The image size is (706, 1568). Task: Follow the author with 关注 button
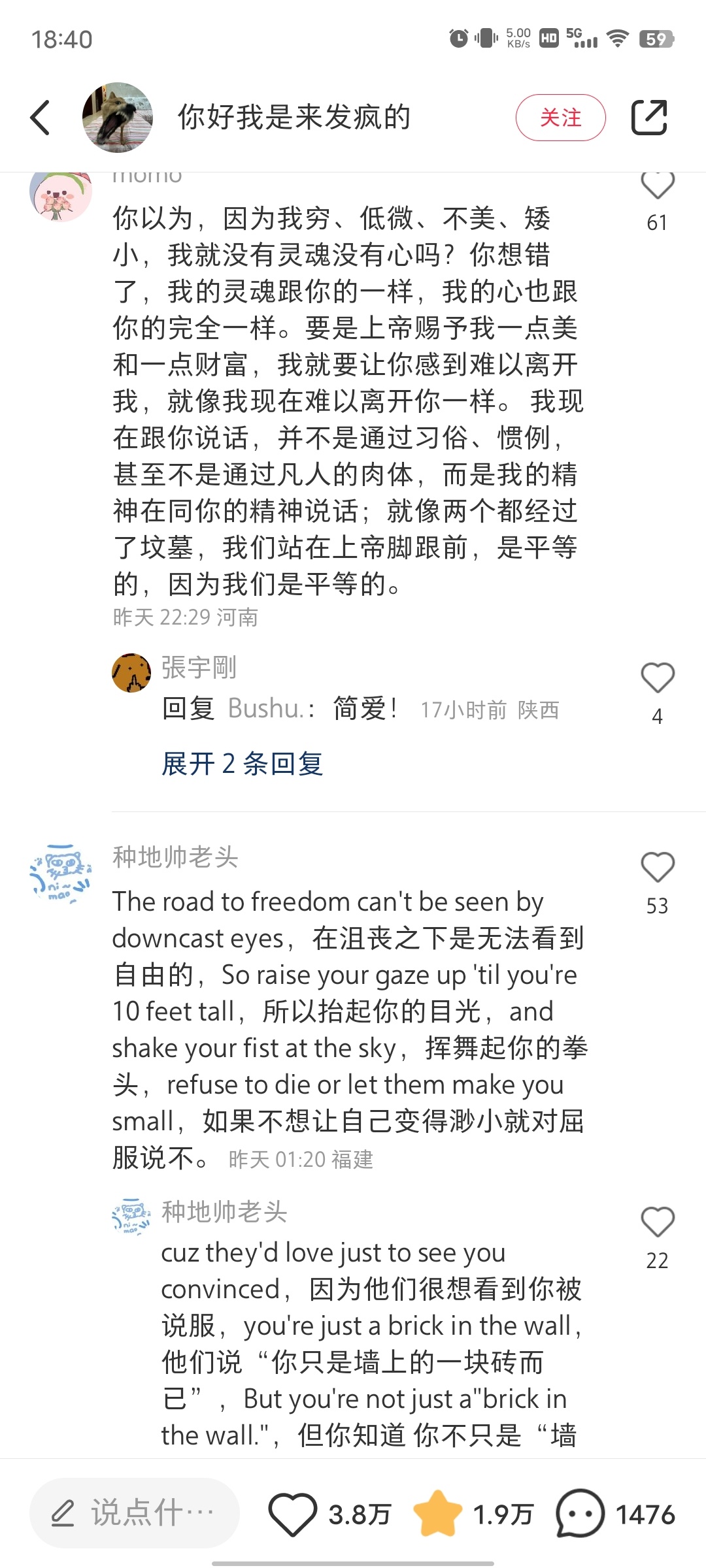pos(561,118)
